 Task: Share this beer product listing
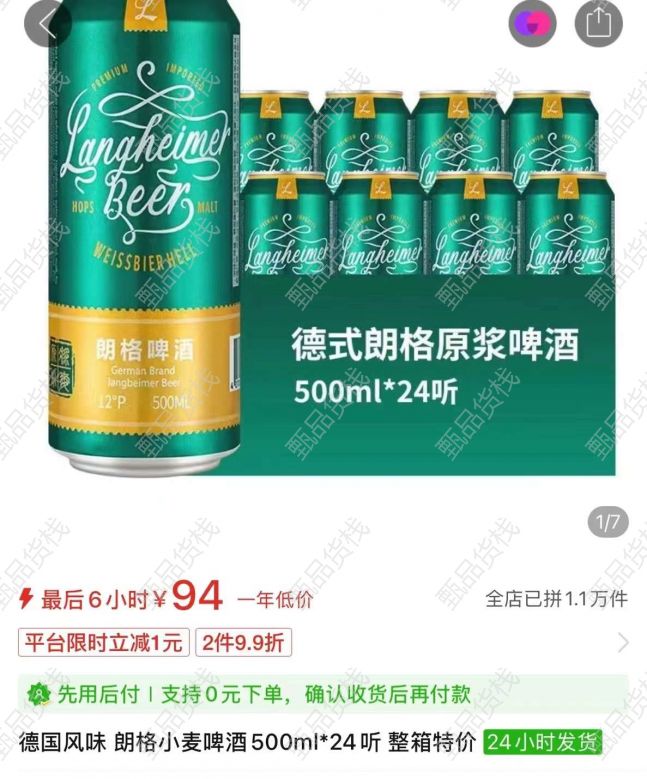coord(598,23)
